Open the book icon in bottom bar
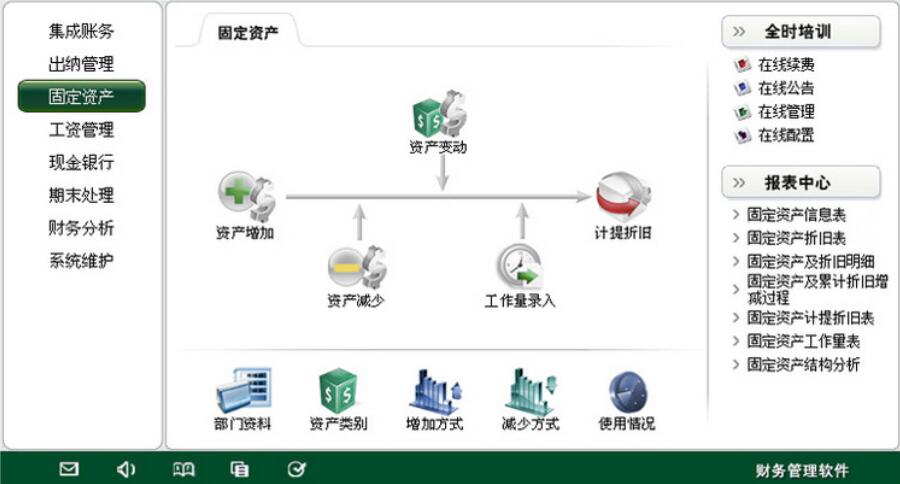 click(x=183, y=468)
